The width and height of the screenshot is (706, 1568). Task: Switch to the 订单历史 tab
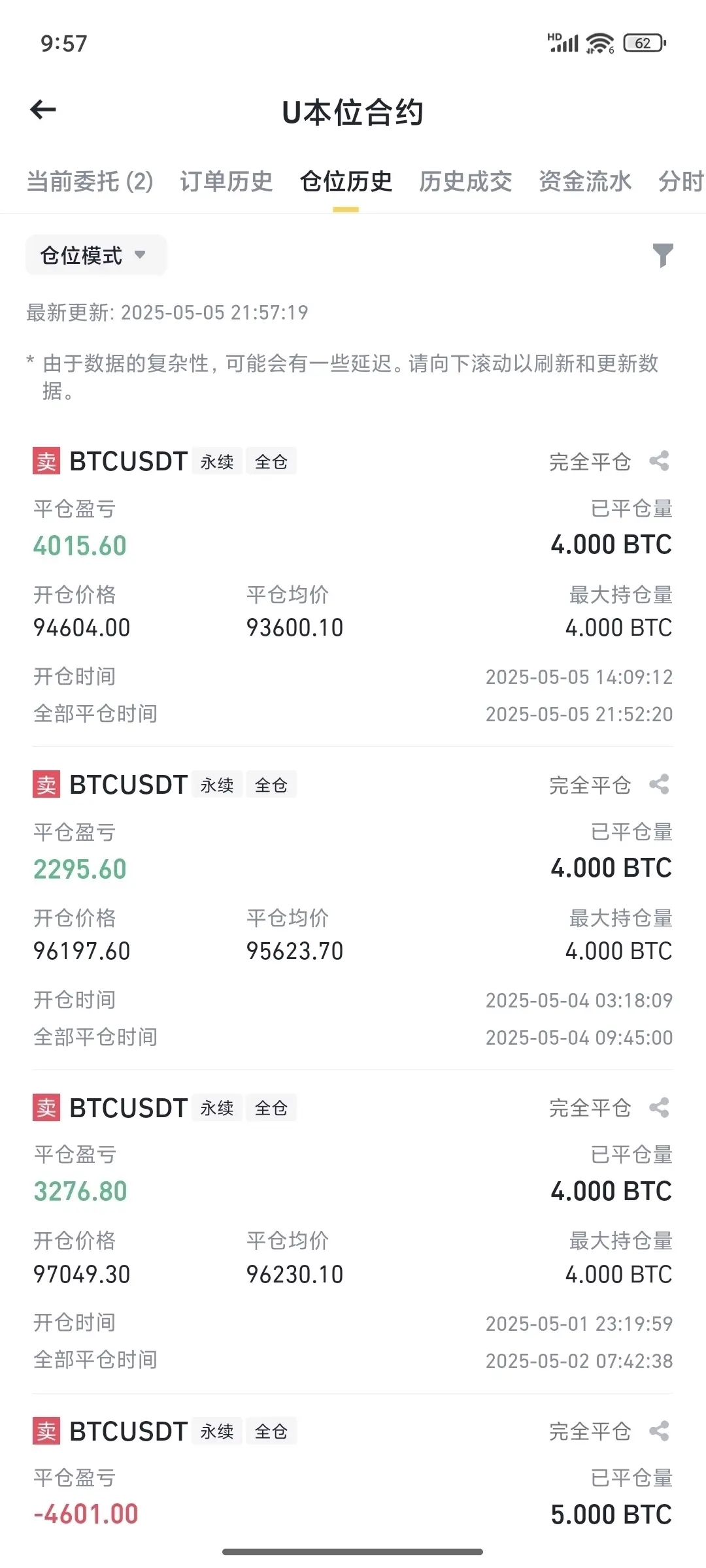(226, 182)
